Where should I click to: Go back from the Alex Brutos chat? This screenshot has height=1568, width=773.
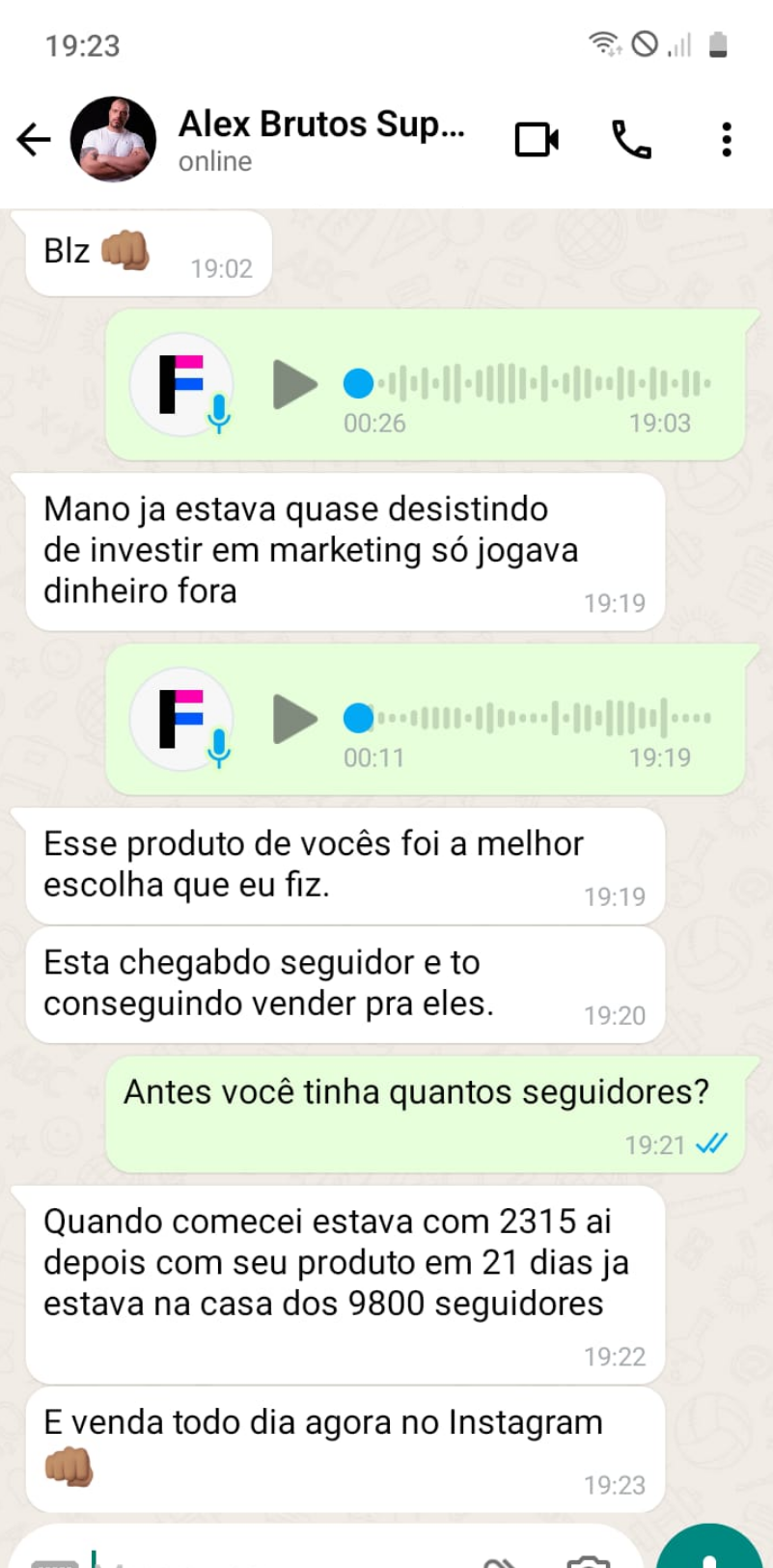(x=34, y=140)
